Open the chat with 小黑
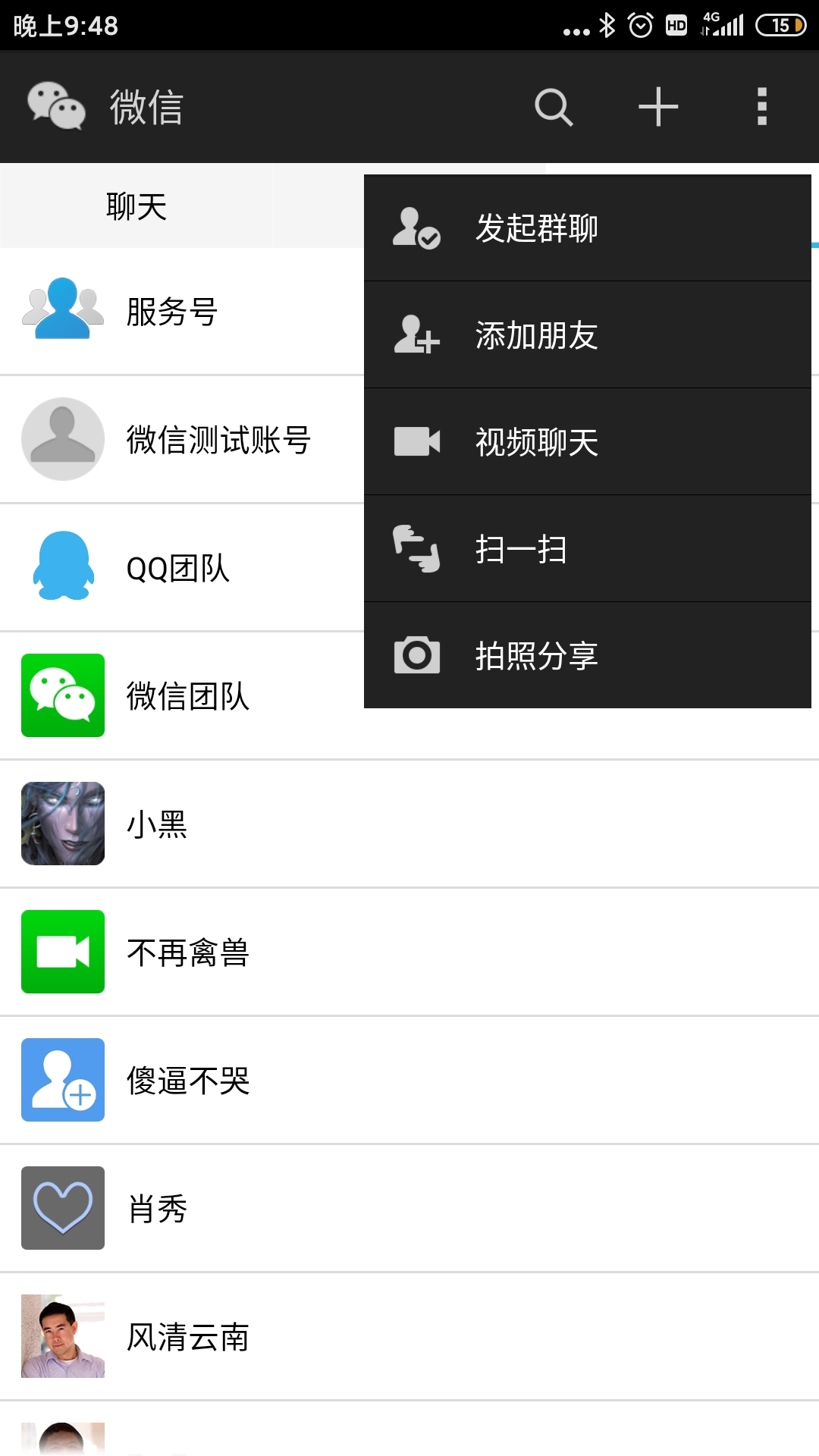This screenshot has width=819, height=1456. click(409, 824)
